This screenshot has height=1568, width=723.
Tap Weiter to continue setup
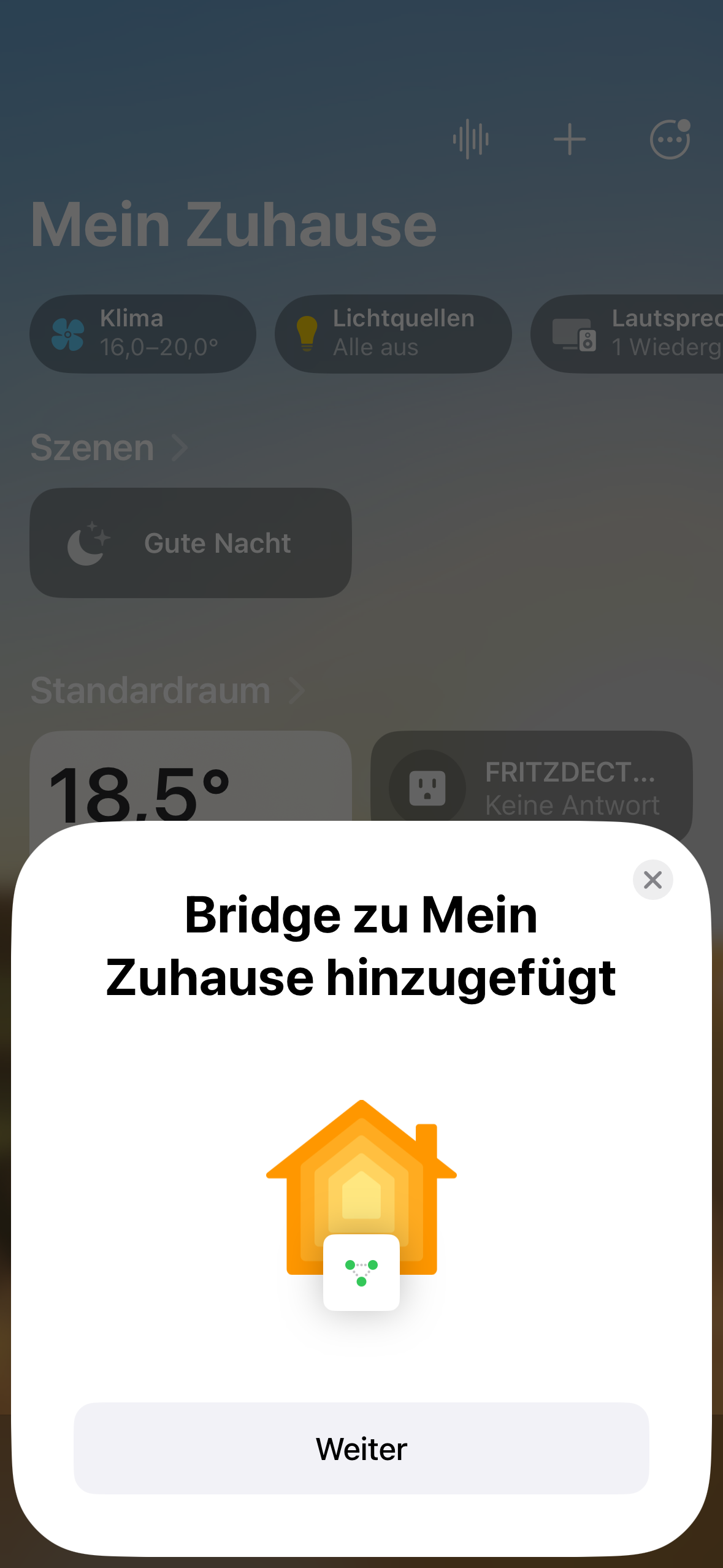[361, 1448]
